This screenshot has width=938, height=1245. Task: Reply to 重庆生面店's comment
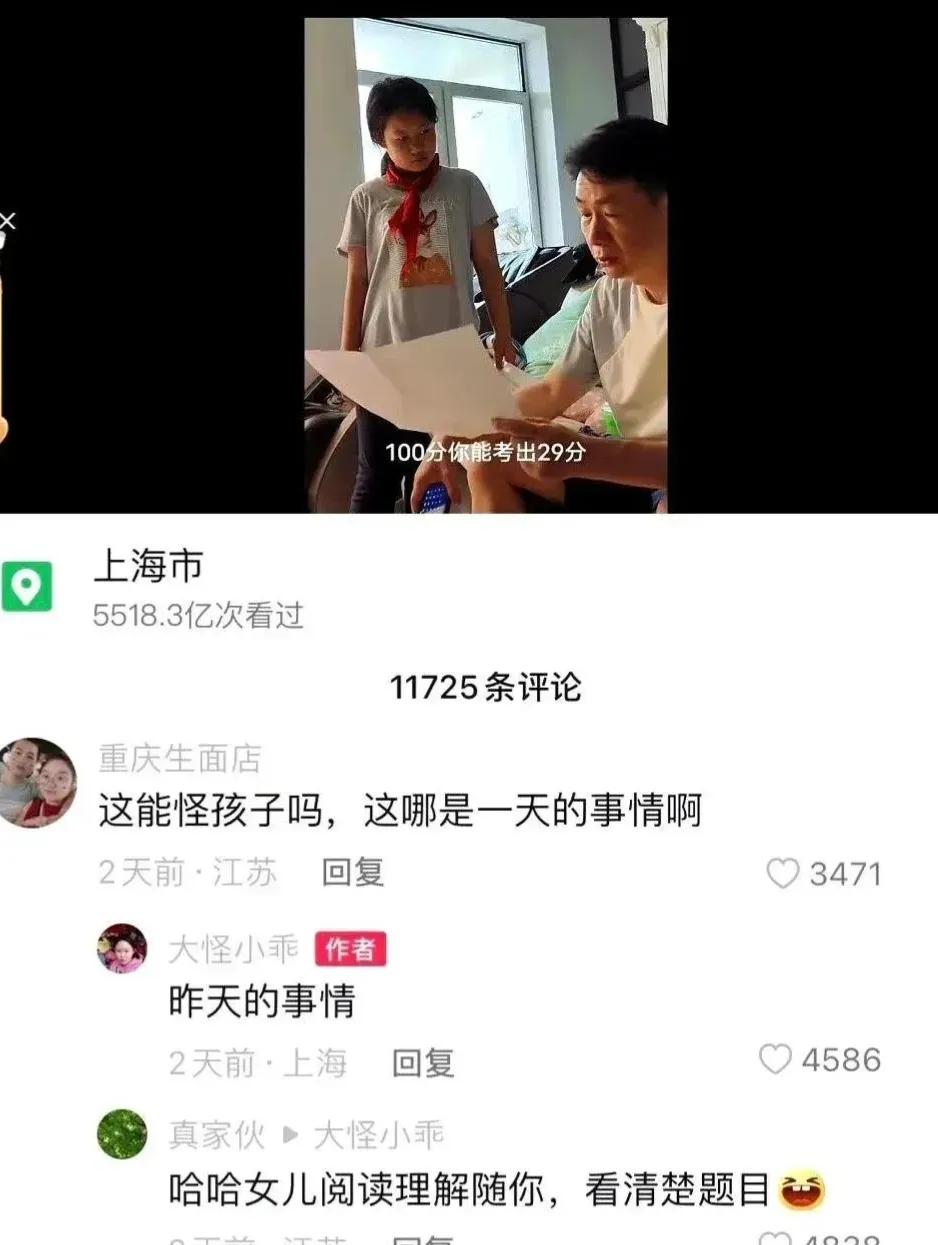point(352,872)
